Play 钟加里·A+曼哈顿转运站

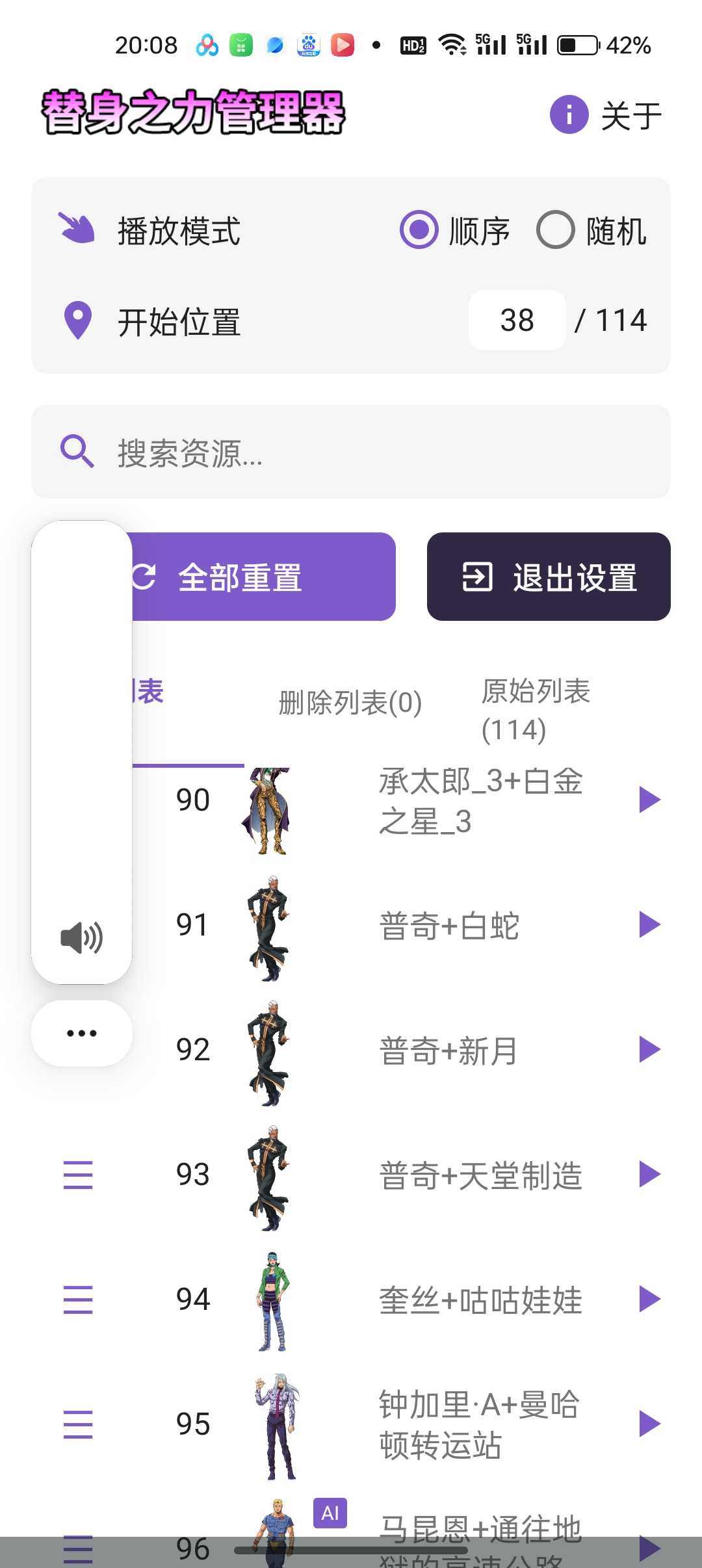[x=649, y=1424]
